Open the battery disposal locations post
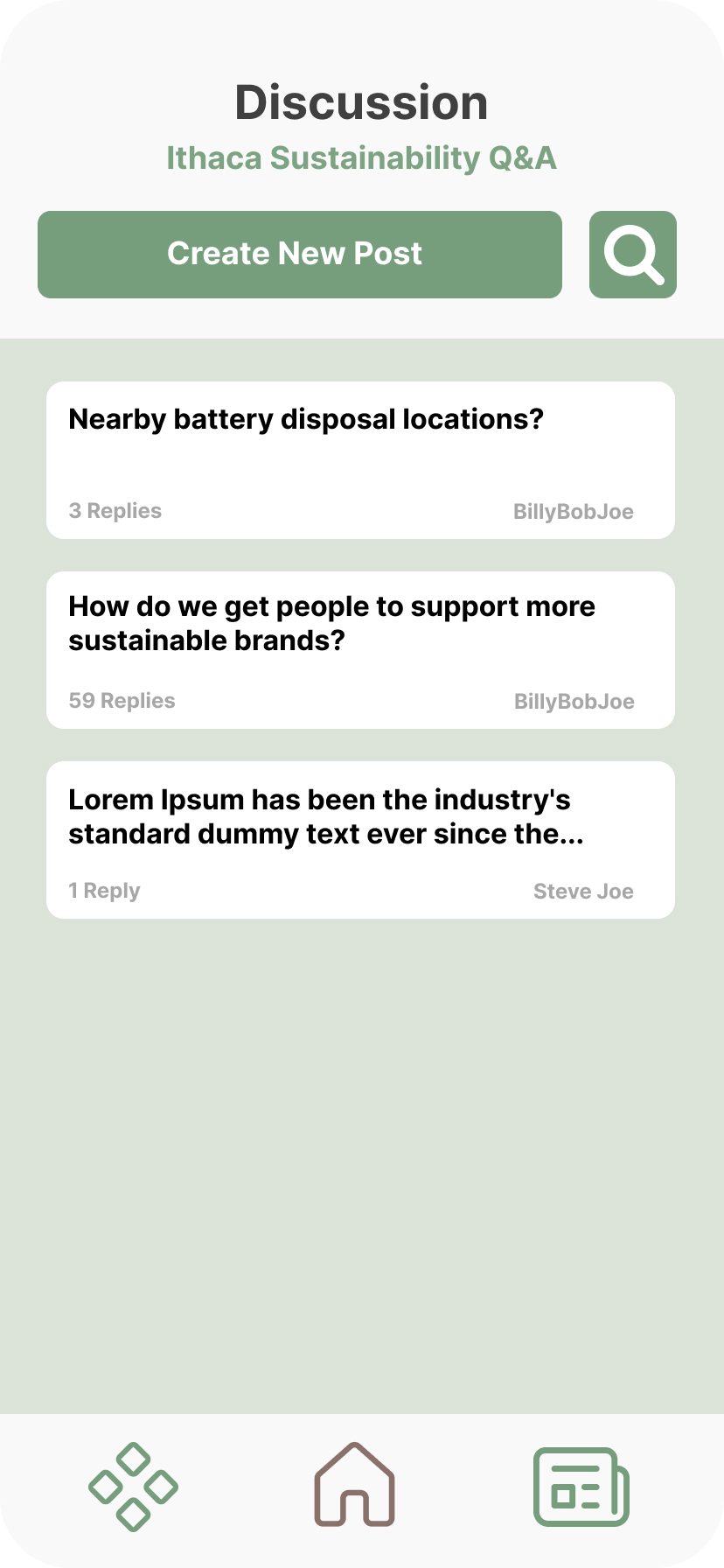Image resolution: width=724 pixels, height=1568 pixels. pyautogui.click(x=360, y=460)
